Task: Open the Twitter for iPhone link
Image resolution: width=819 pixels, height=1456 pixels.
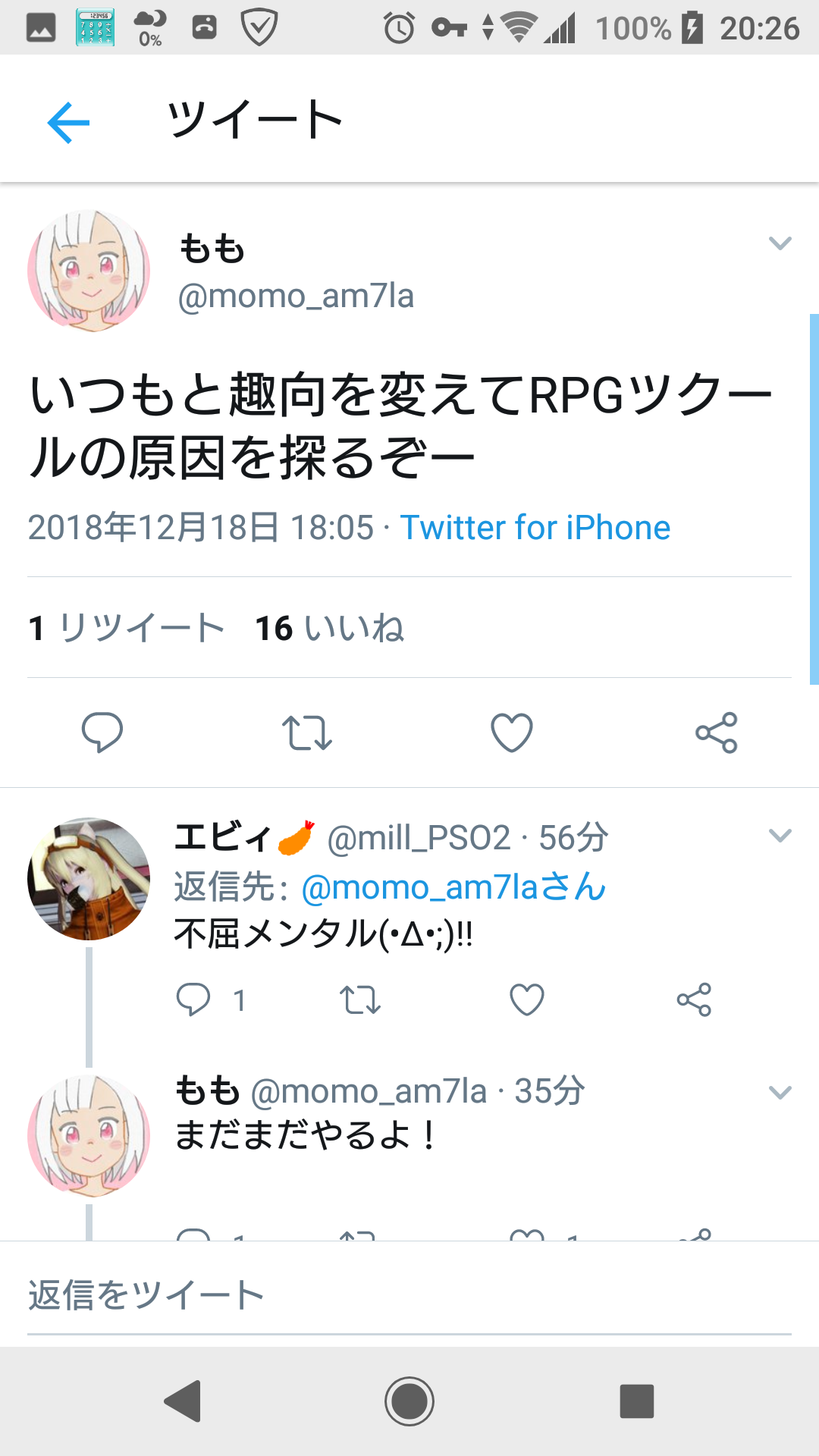Action: pos(535,528)
